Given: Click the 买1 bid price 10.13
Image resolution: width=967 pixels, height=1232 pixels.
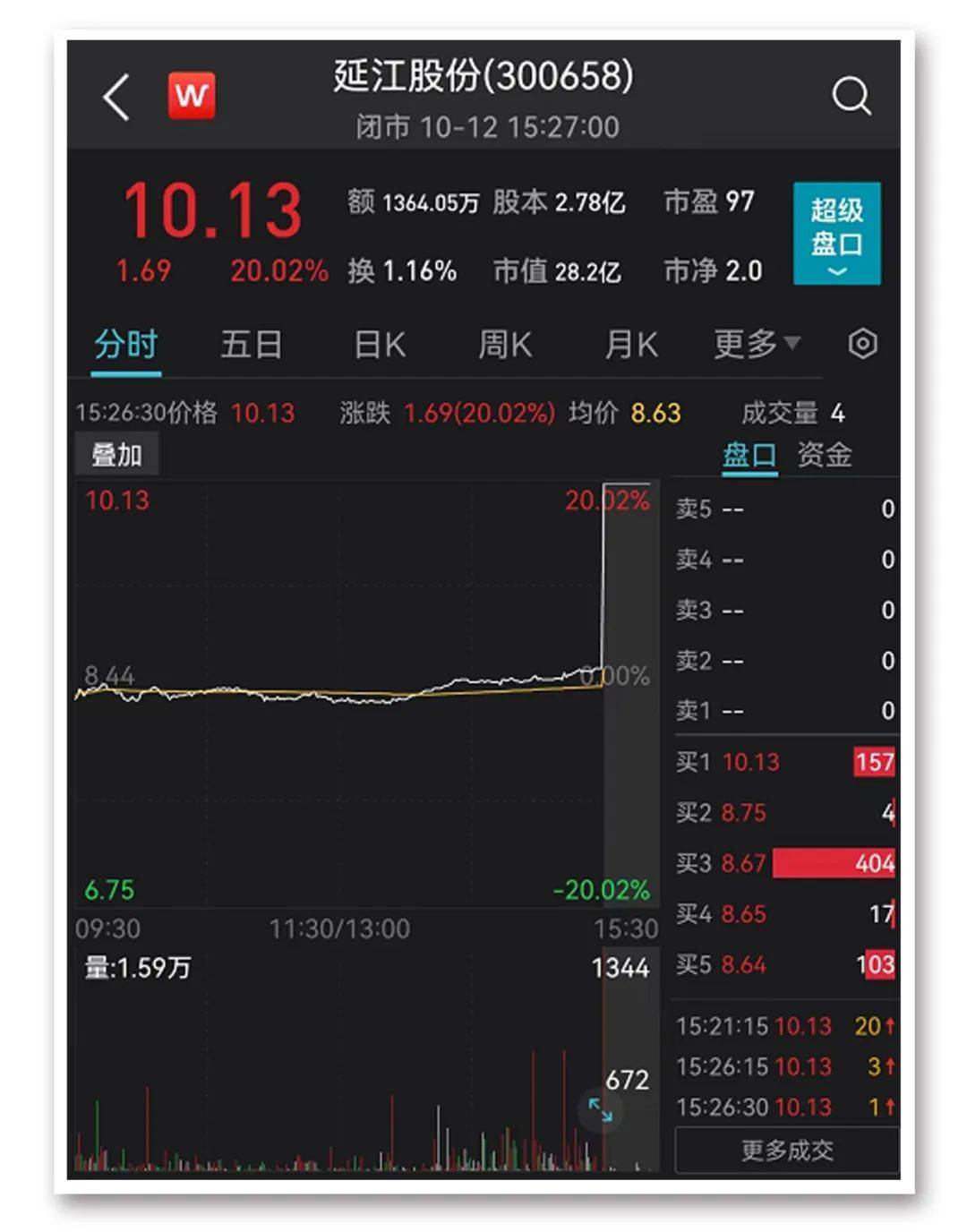Looking at the screenshot, I should 752,762.
